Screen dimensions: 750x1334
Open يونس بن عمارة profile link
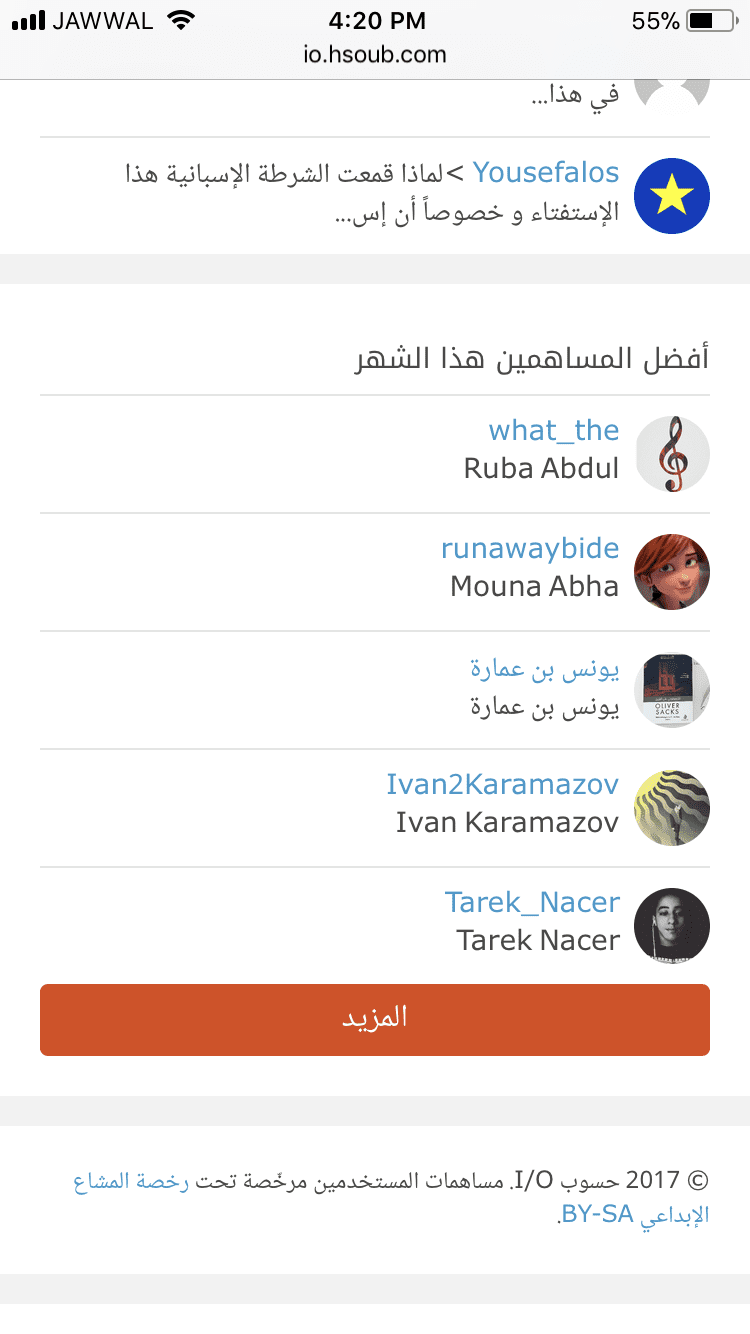(x=545, y=669)
